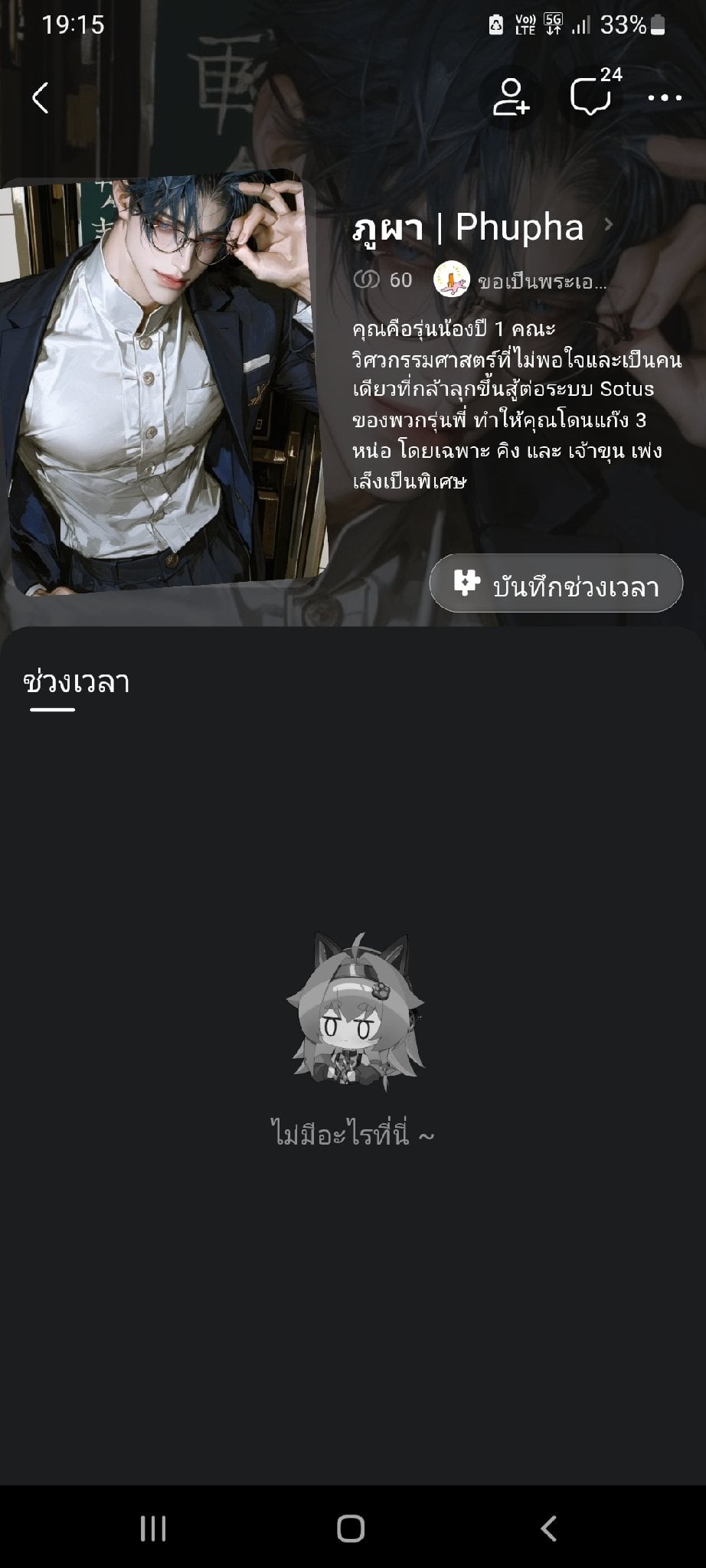
Task: Select the ช่วงเวลา tab
Action: tap(76, 681)
